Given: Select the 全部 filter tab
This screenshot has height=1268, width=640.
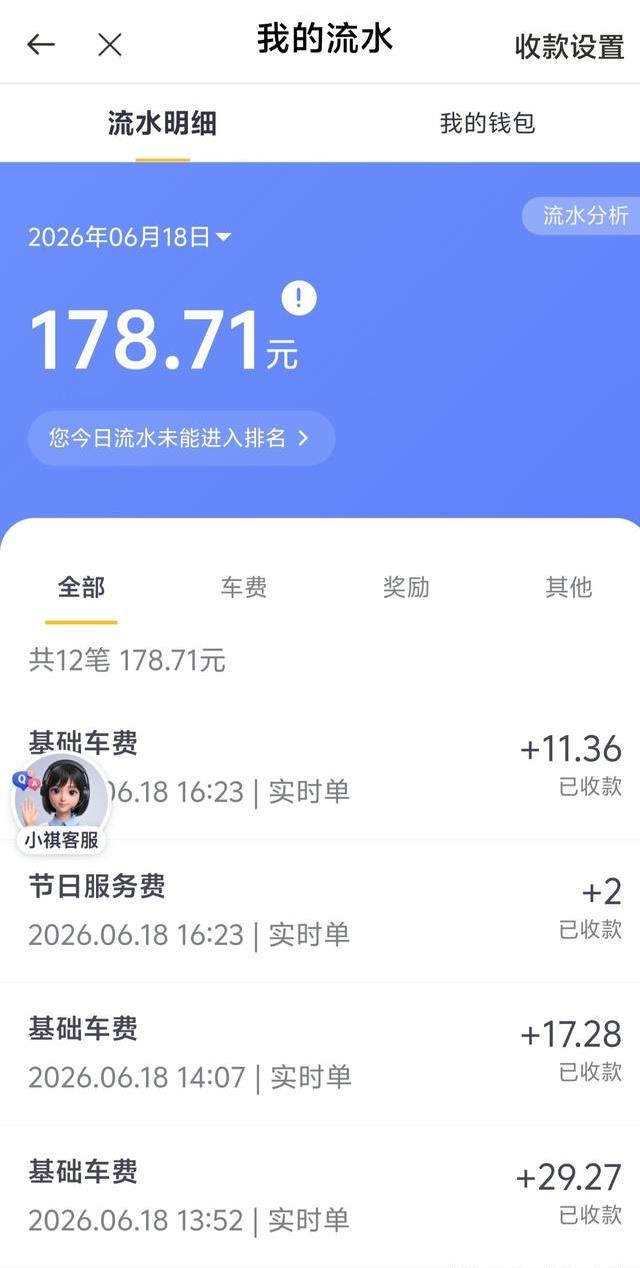Looking at the screenshot, I should pos(81,587).
